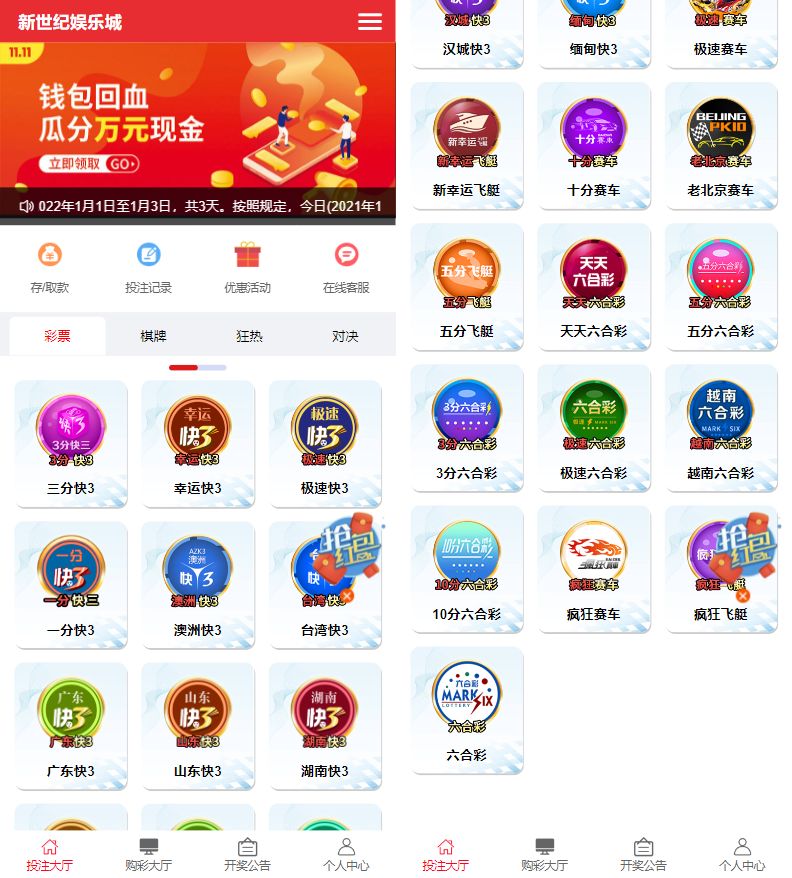Contact support via the 在线客服 icon
The width and height of the screenshot is (792, 878).
click(345, 264)
